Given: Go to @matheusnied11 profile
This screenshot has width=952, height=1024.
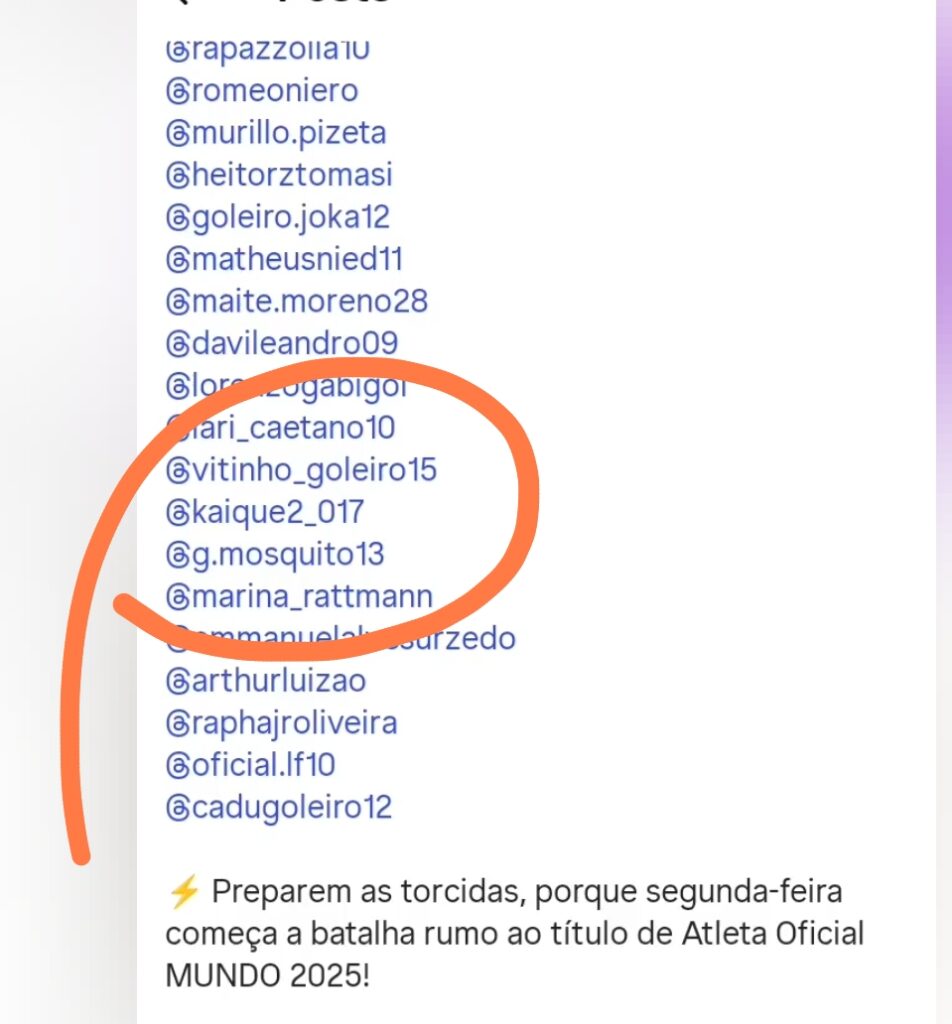Looking at the screenshot, I should pyautogui.click(x=284, y=260).
